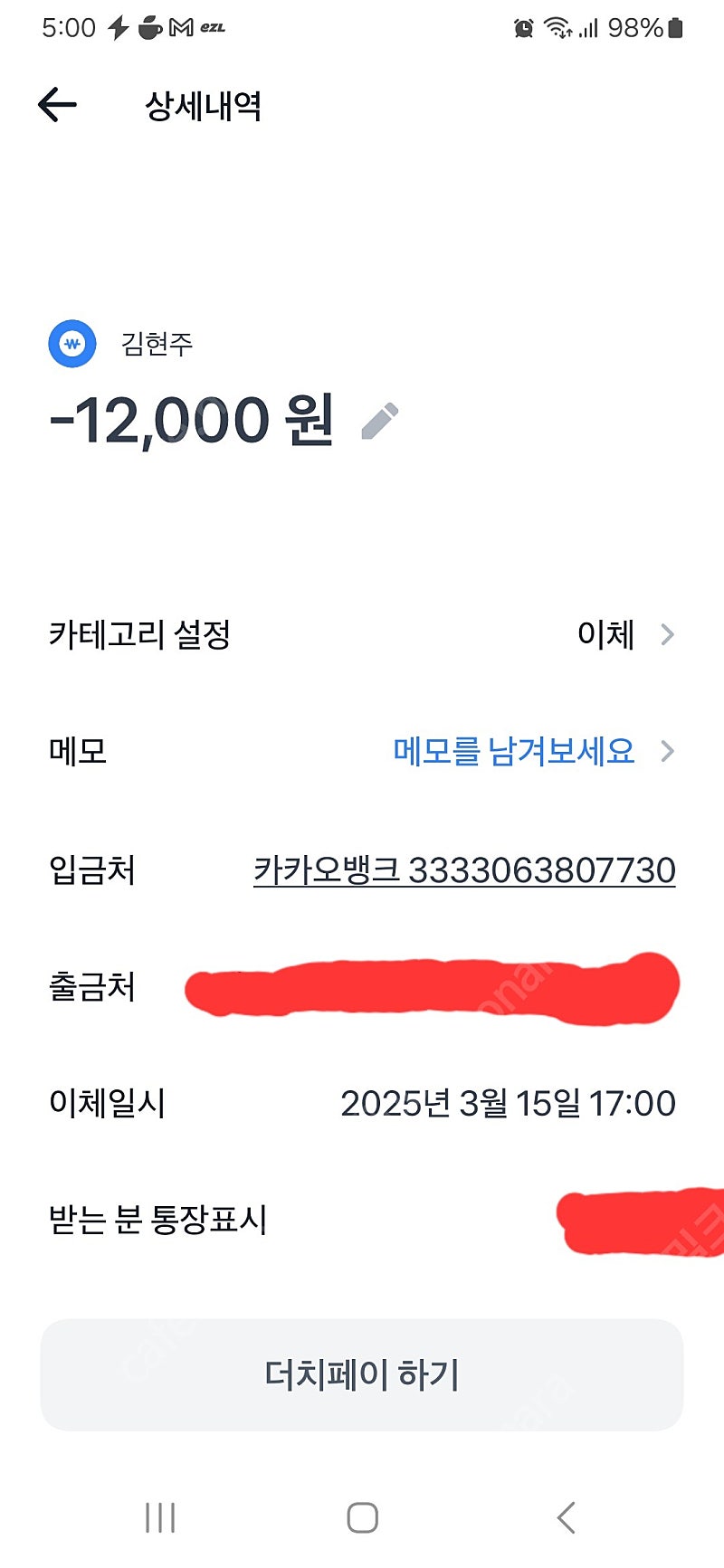Tap the 카카오뱅크 account number link
Image resolution: width=724 pixels, height=1568 pixels.
464,870
